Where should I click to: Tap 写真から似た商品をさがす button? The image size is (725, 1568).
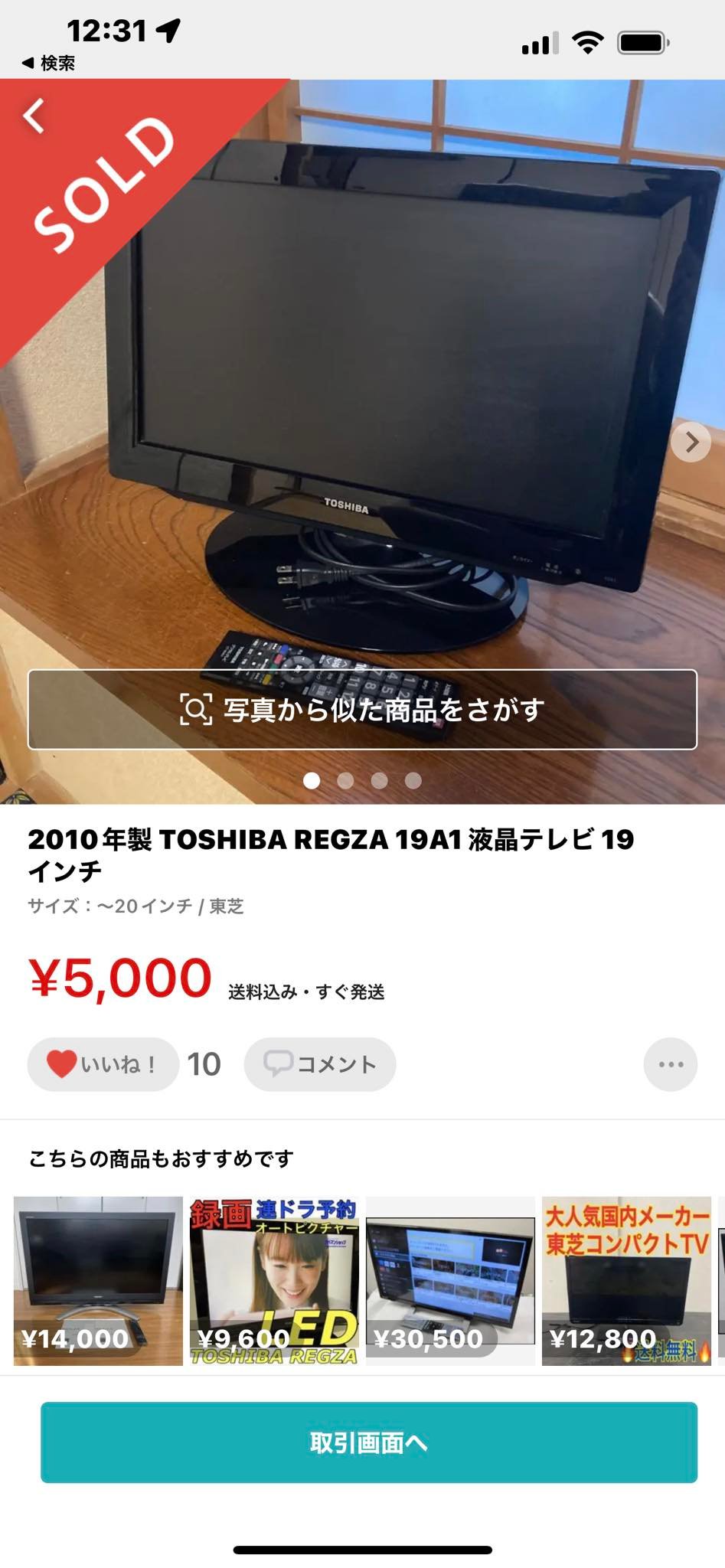362,710
